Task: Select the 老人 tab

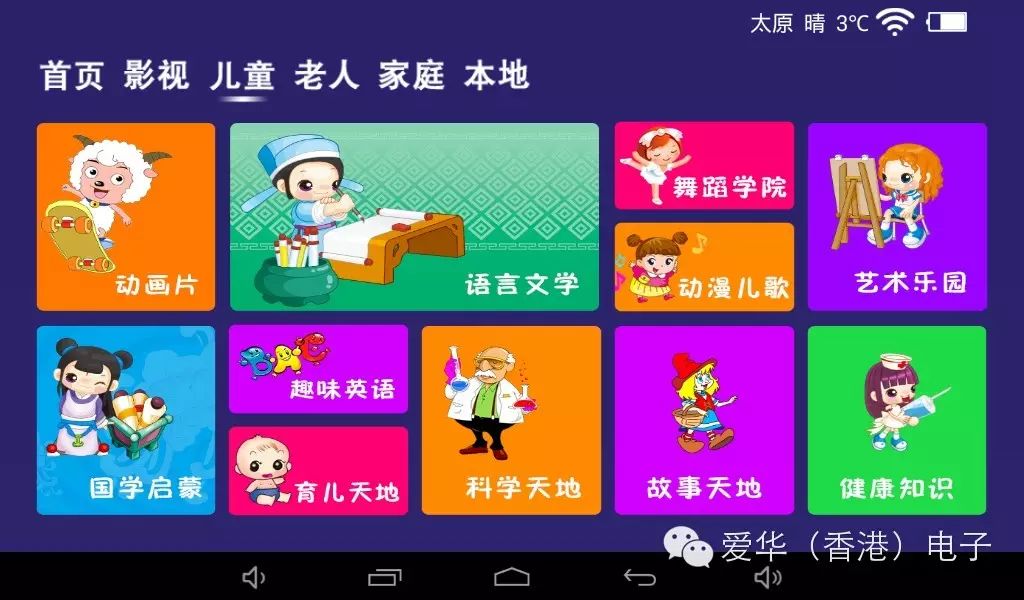Action: 326,76
